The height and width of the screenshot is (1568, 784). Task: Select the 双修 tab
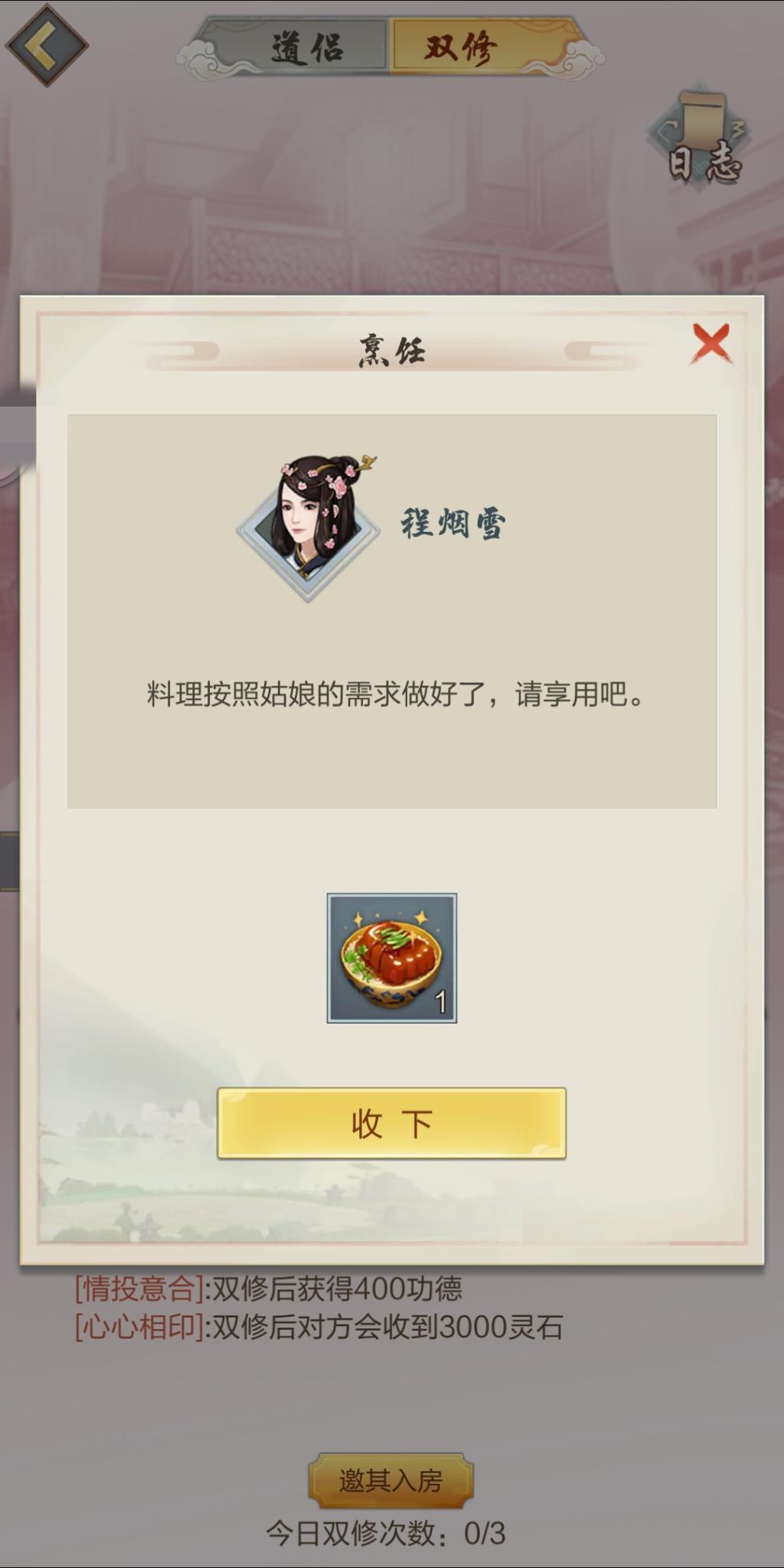tap(462, 47)
